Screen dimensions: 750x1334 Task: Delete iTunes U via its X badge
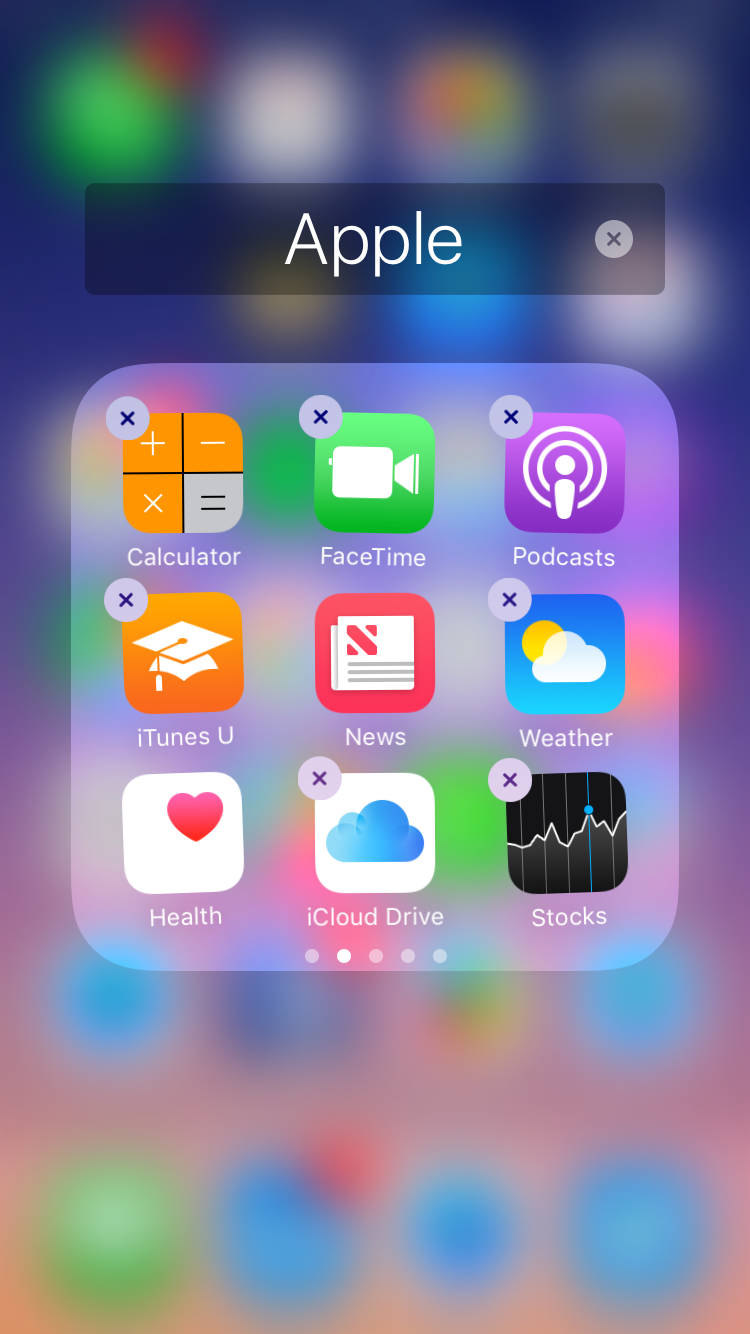pyautogui.click(x=125, y=599)
